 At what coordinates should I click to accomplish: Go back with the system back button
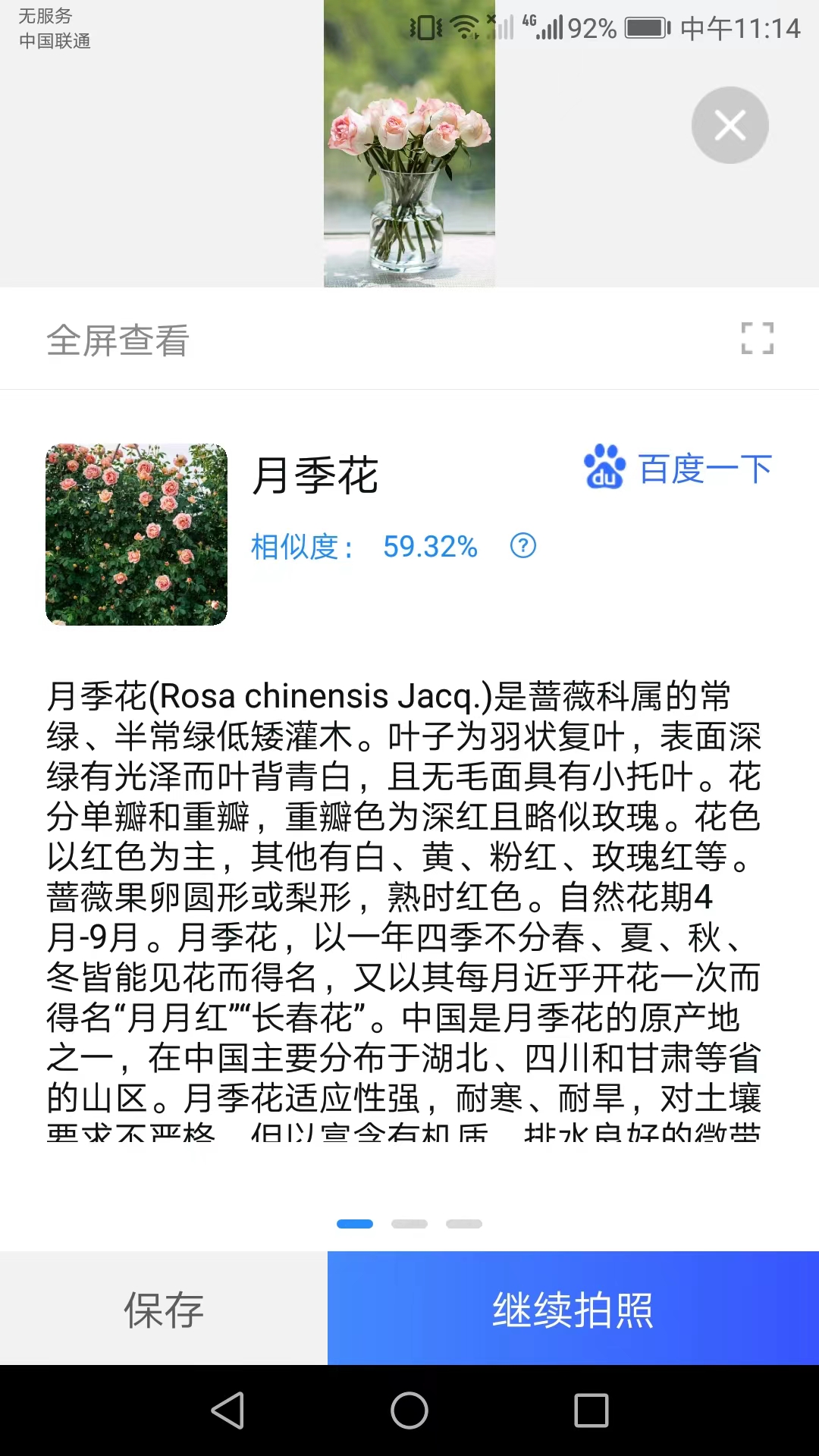(x=227, y=1410)
